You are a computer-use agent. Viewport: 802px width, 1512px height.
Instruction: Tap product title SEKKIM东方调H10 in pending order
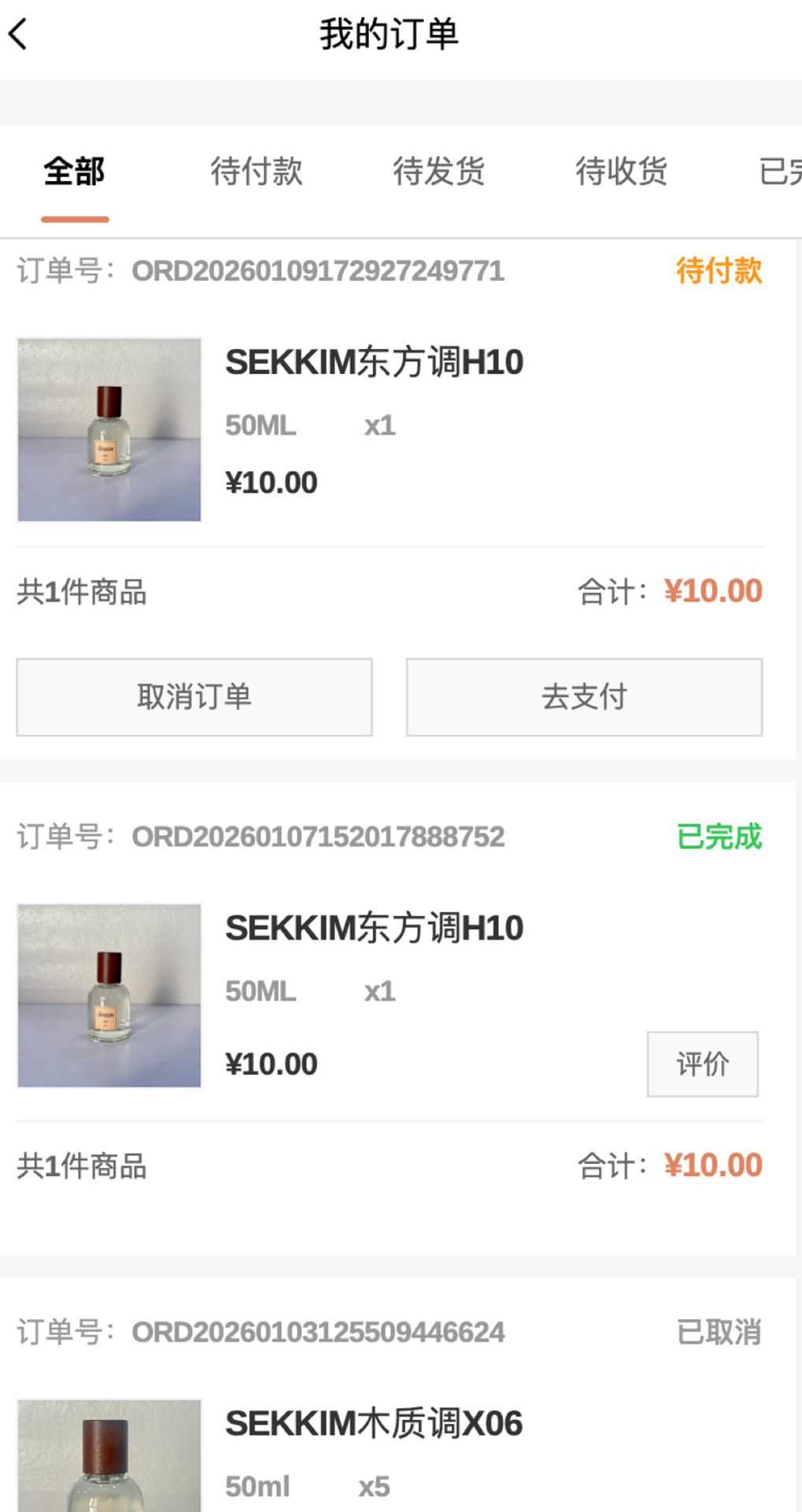pyautogui.click(x=374, y=363)
